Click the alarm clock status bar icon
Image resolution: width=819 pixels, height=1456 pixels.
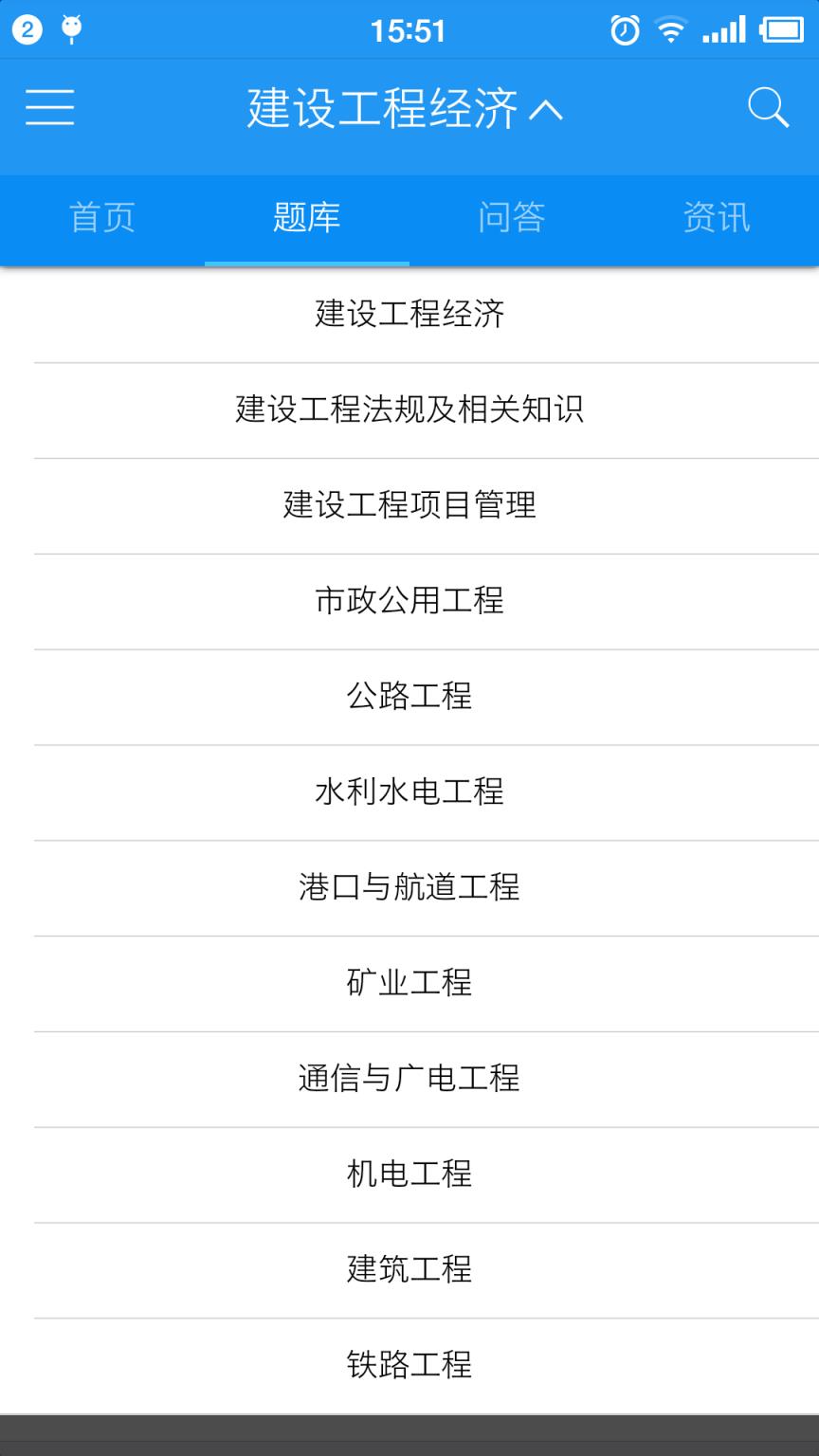click(x=625, y=30)
